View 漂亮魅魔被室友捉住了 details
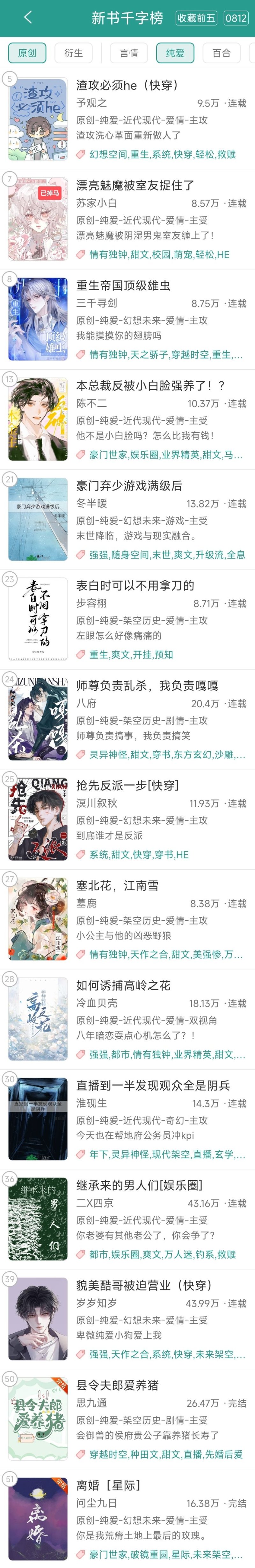255x1568 pixels. 135,186
